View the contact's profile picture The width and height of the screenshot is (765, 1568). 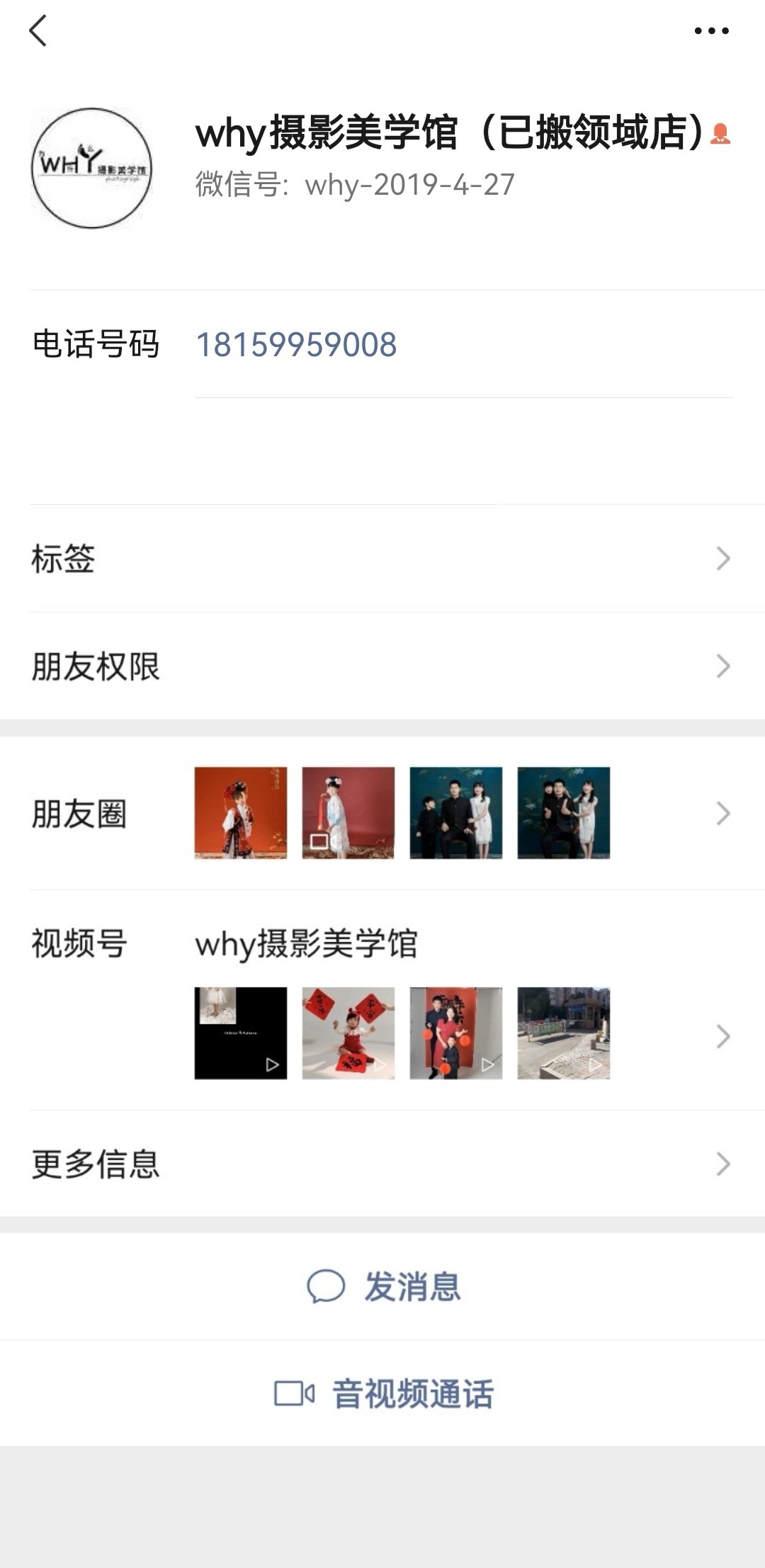91,169
